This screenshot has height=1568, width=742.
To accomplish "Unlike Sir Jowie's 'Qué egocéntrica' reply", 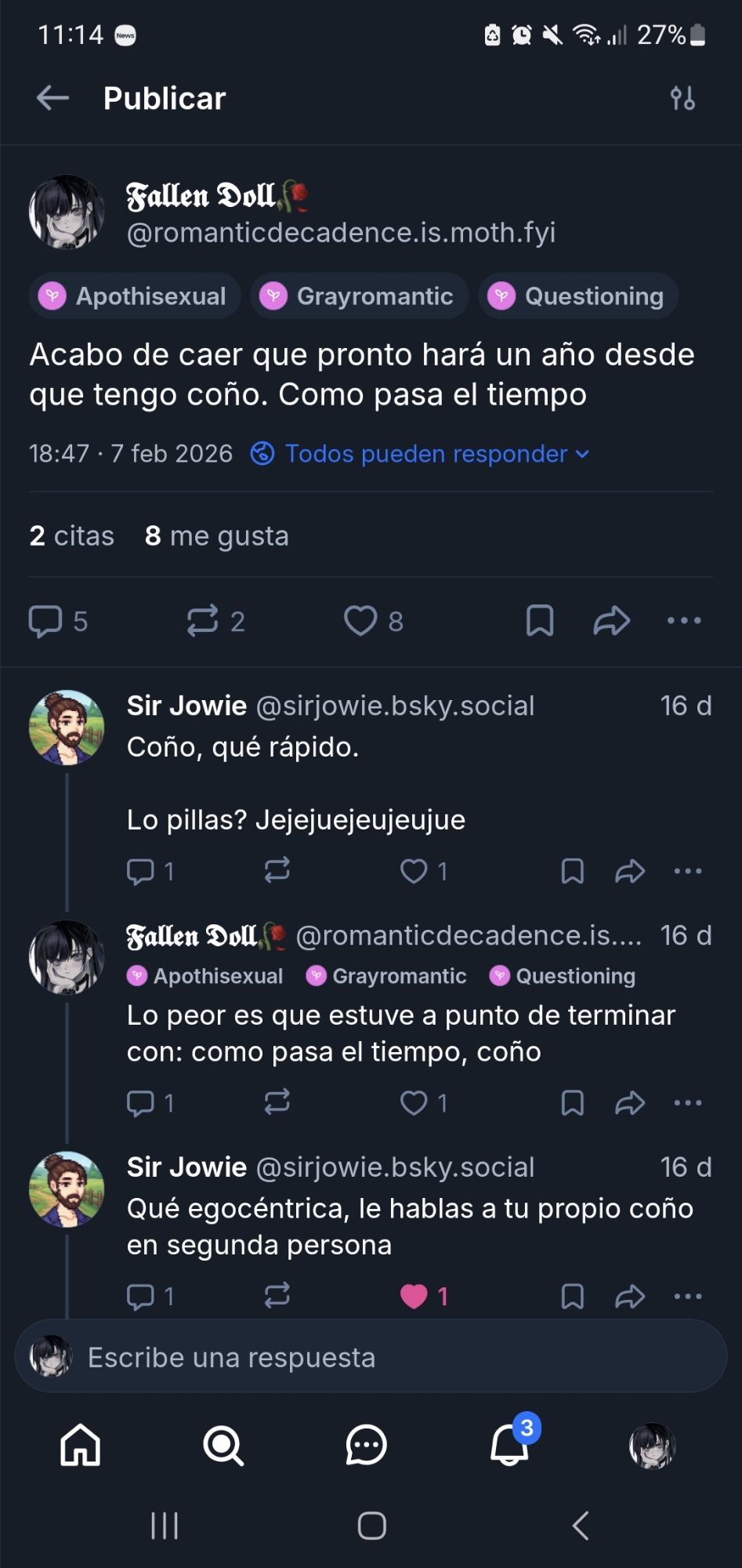I will 414,1297.
